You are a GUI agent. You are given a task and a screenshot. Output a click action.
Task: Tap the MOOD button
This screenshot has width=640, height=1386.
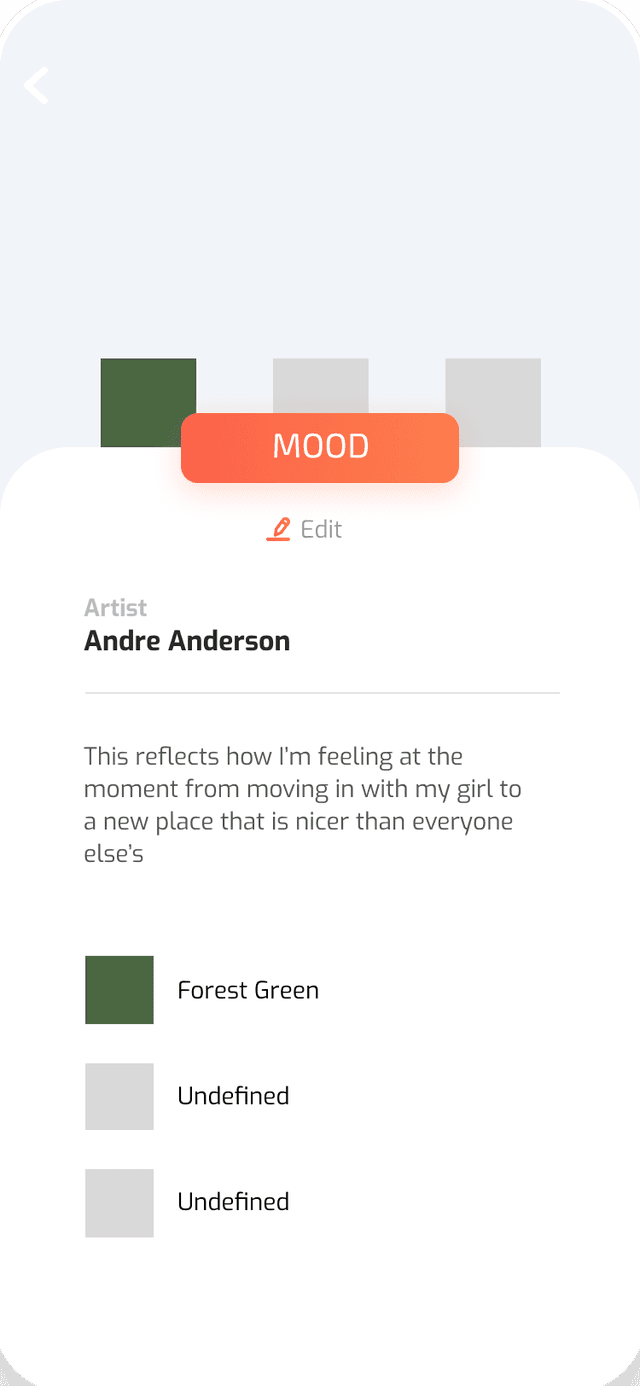click(320, 447)
